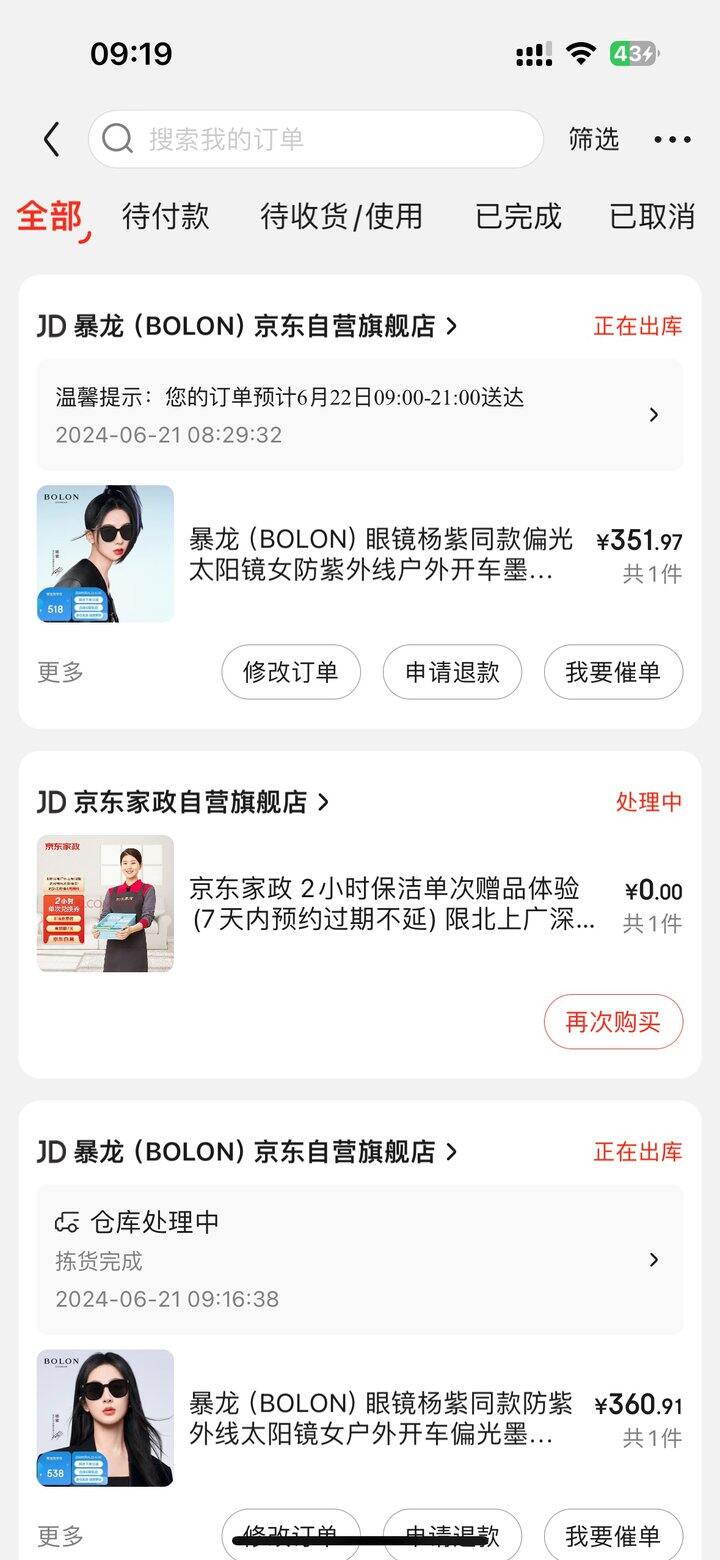Tap the 筛选 filter control
The width and height of the screenshot is (720, 1560).
click(594, 139)
